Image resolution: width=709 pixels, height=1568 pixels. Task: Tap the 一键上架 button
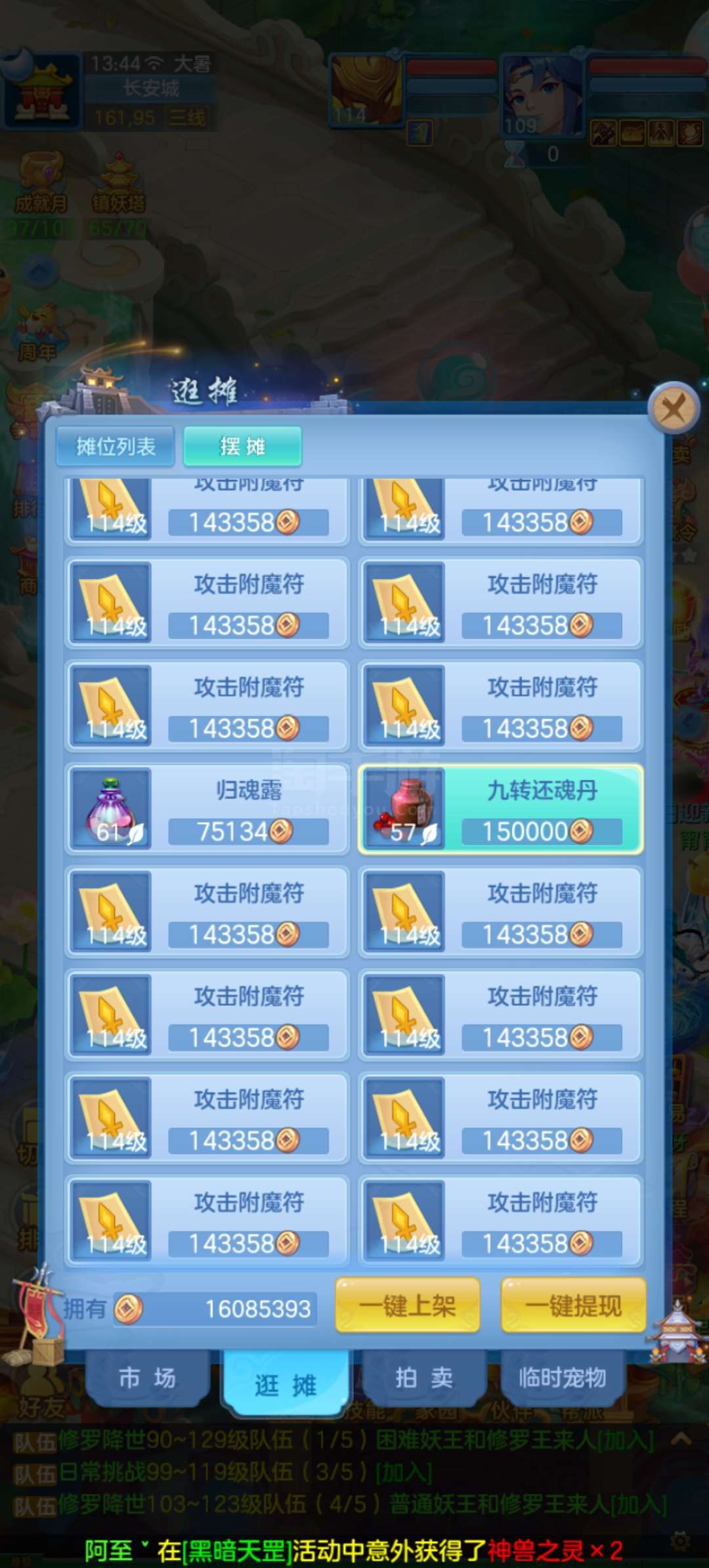point(407,1305)
